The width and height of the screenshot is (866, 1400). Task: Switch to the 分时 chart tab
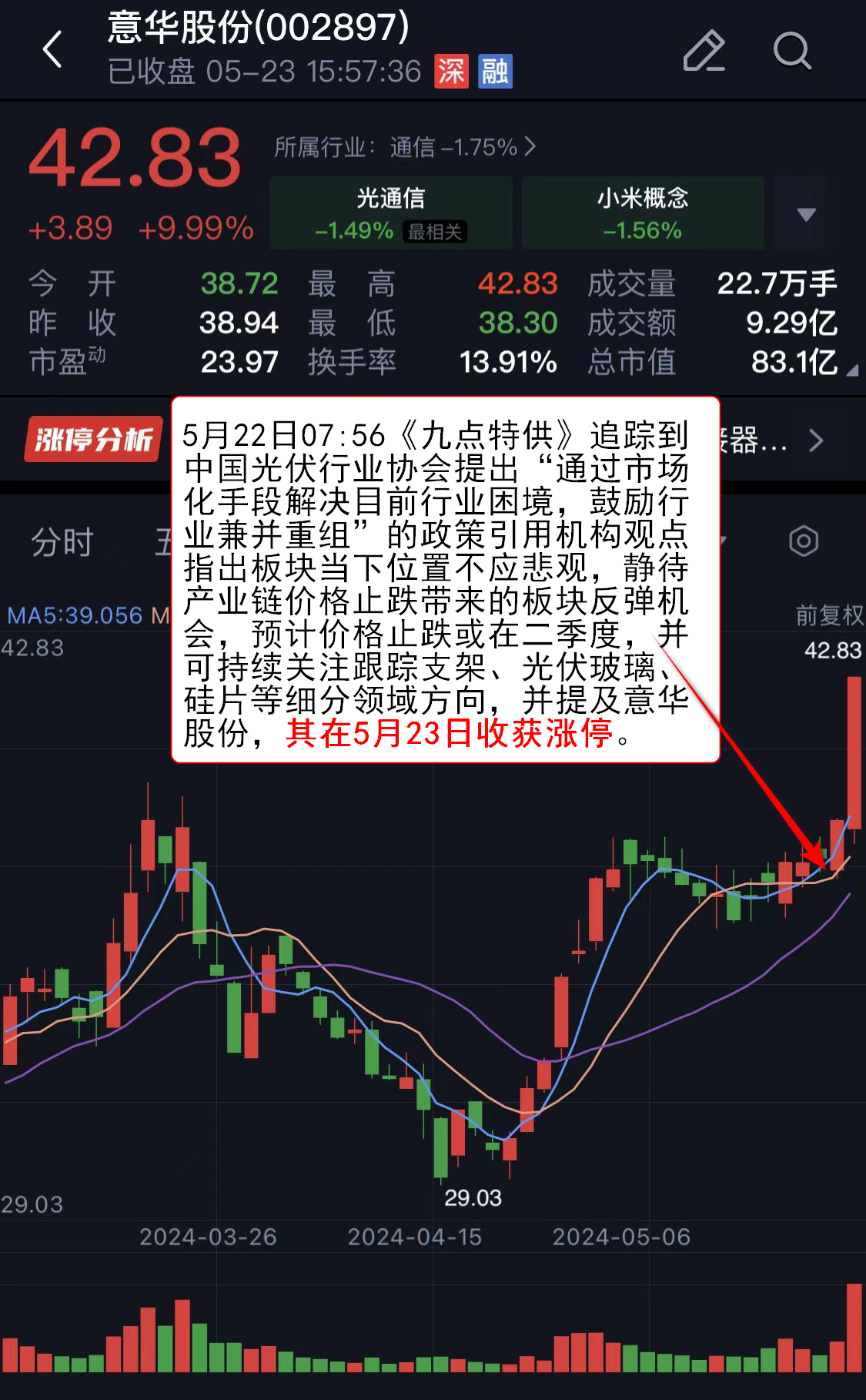(62, 542)
